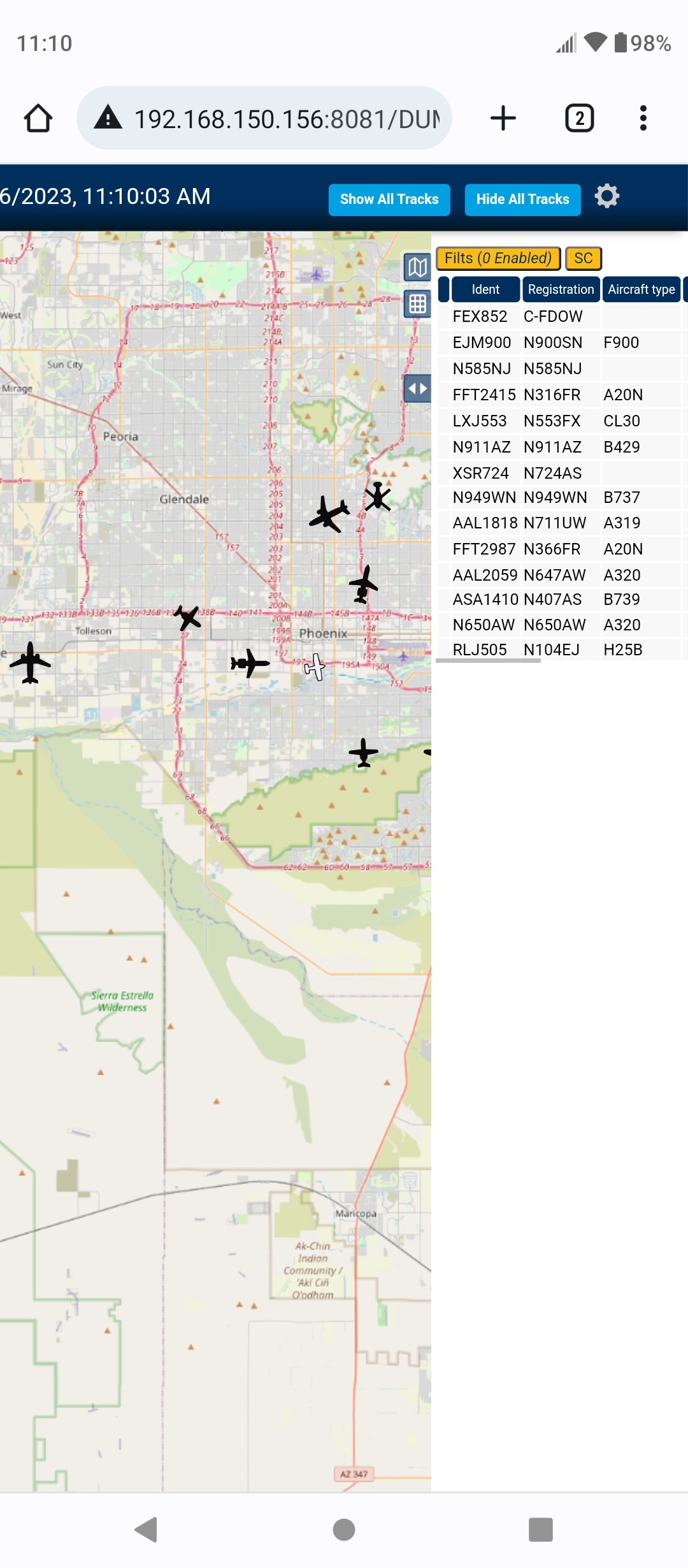Go to the browser home page
688x1568 pixels.
coord(38,119)
